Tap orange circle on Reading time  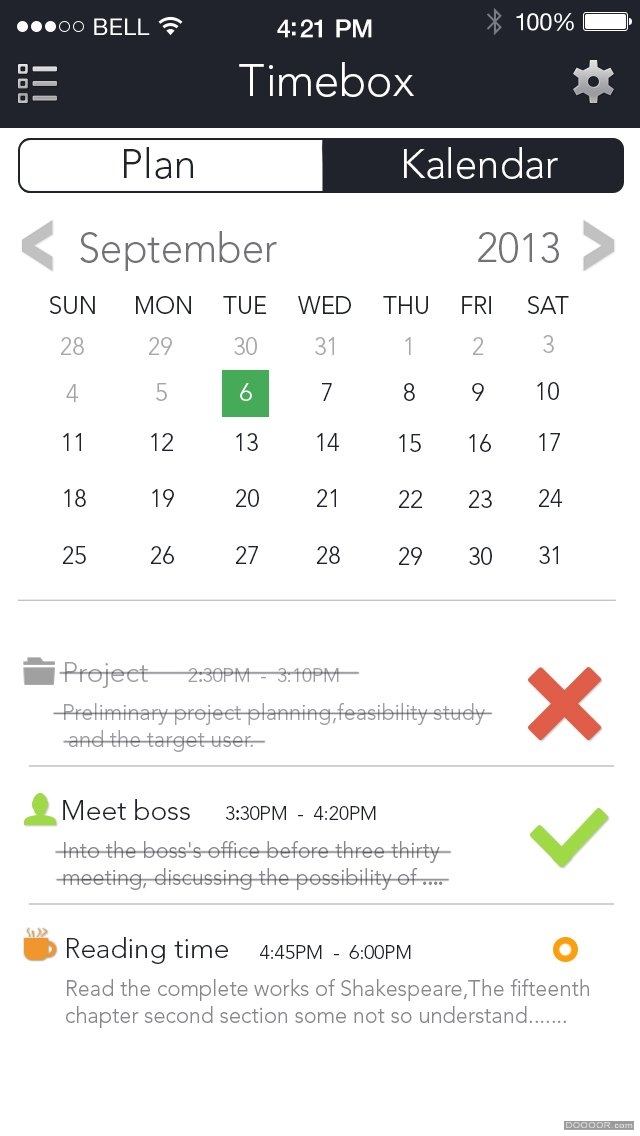[566, 949]
